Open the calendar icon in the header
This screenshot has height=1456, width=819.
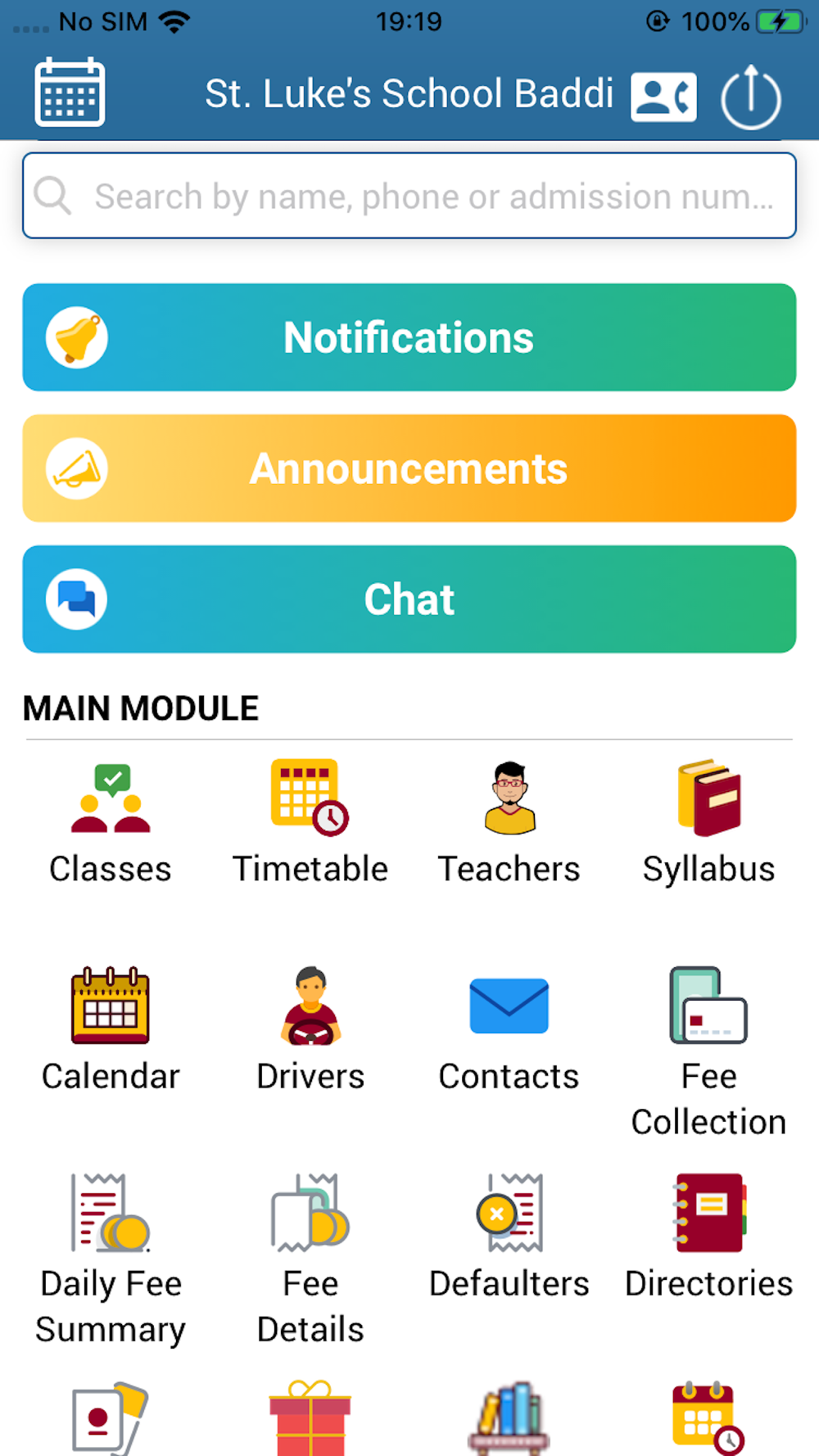[x=70, y=92]
